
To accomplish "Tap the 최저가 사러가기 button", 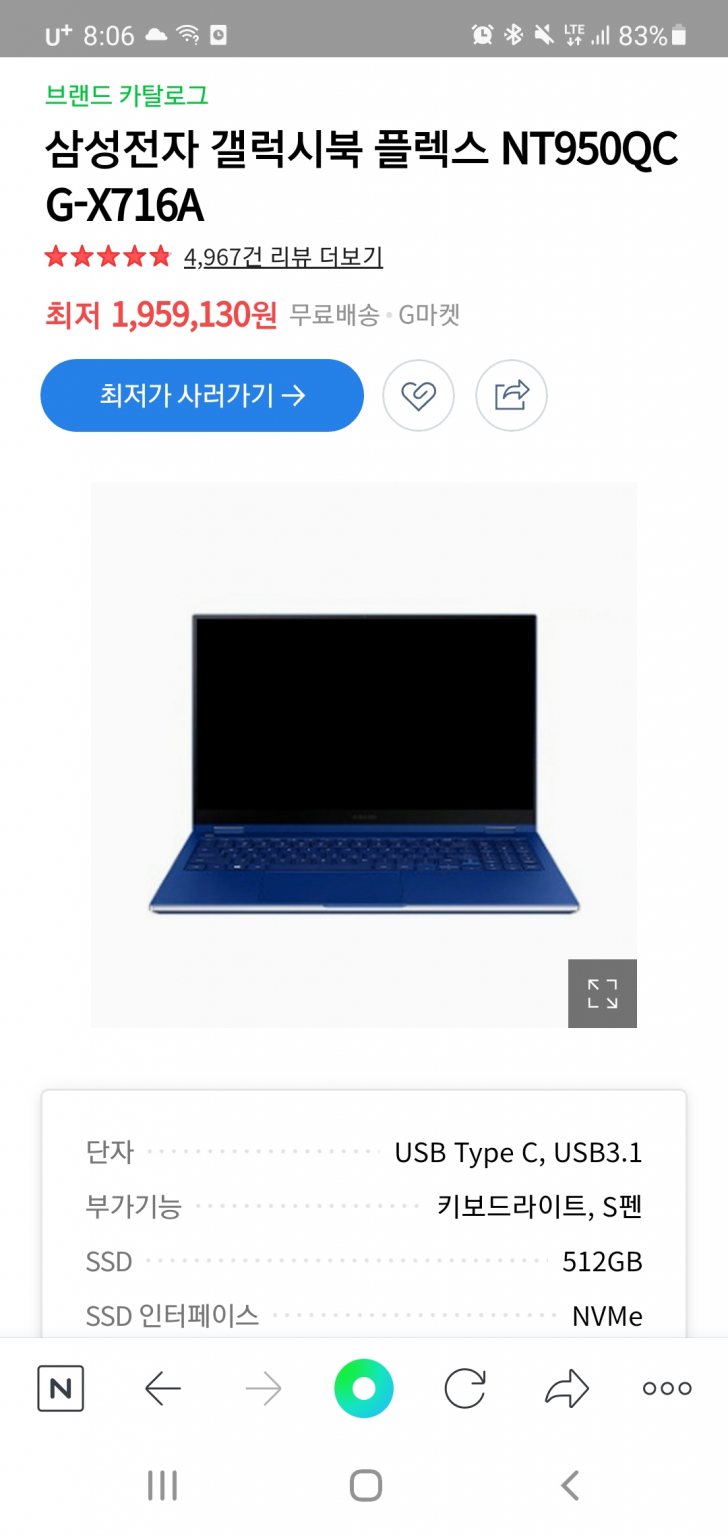I will pyautogui.click(x=202, y=396).
